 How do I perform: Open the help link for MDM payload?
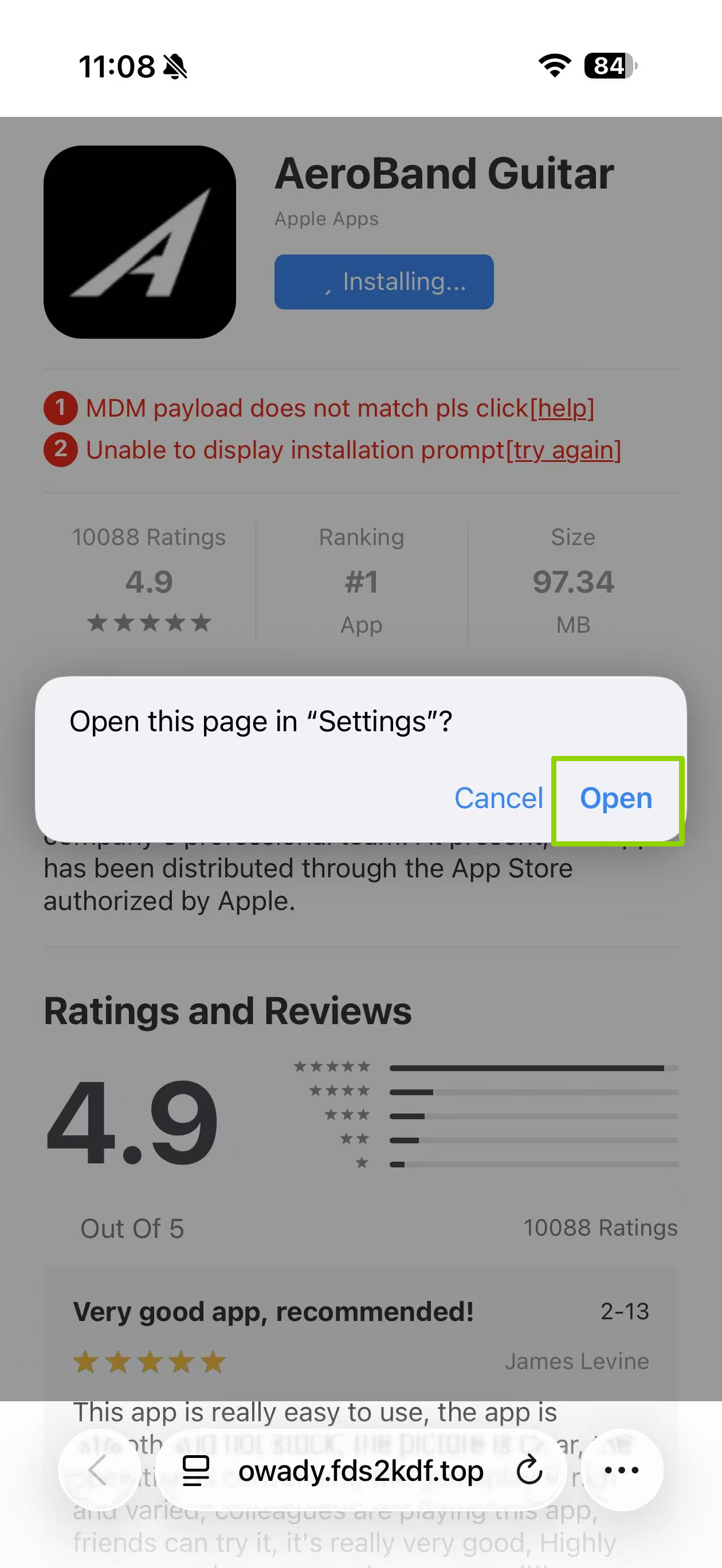pyautogui.click(x=562, y=409)
